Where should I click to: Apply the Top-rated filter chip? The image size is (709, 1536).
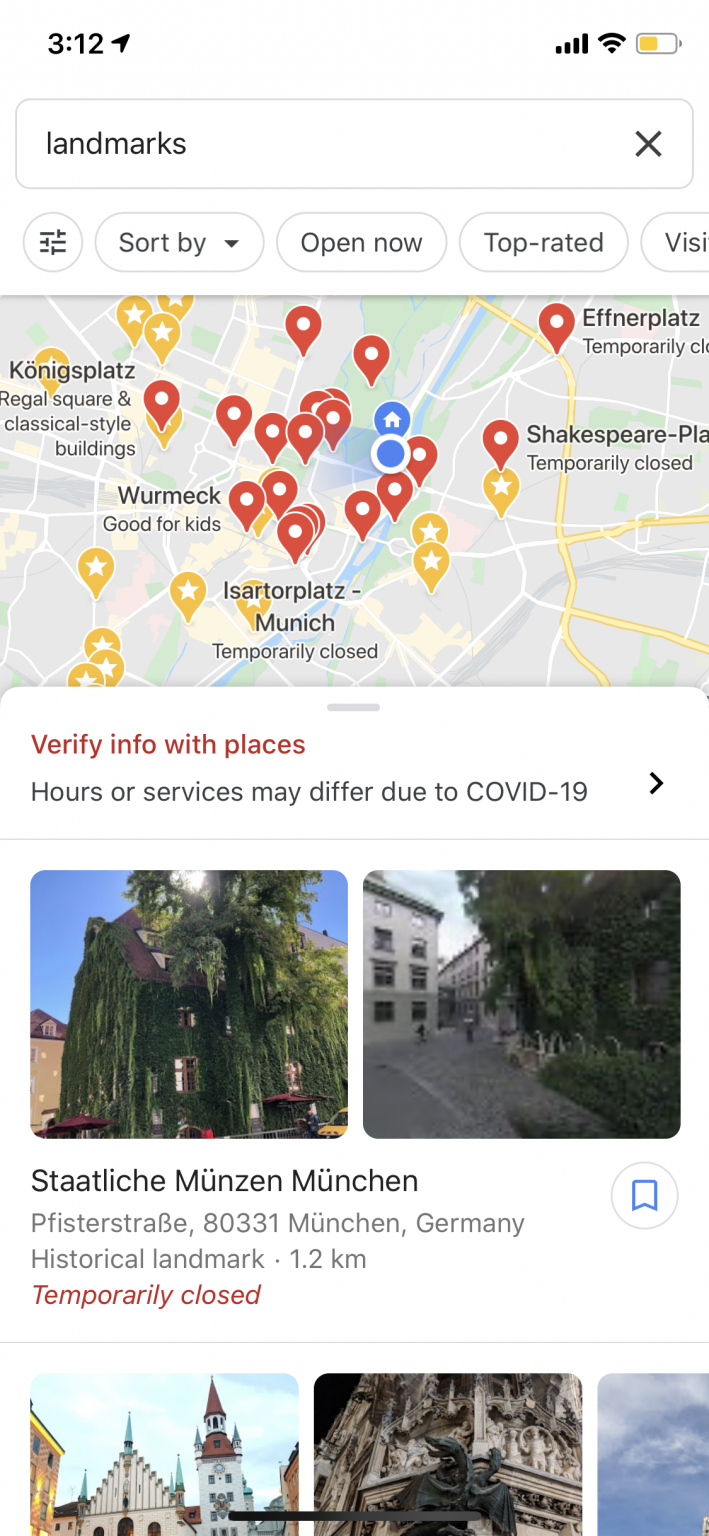point(543,242)
